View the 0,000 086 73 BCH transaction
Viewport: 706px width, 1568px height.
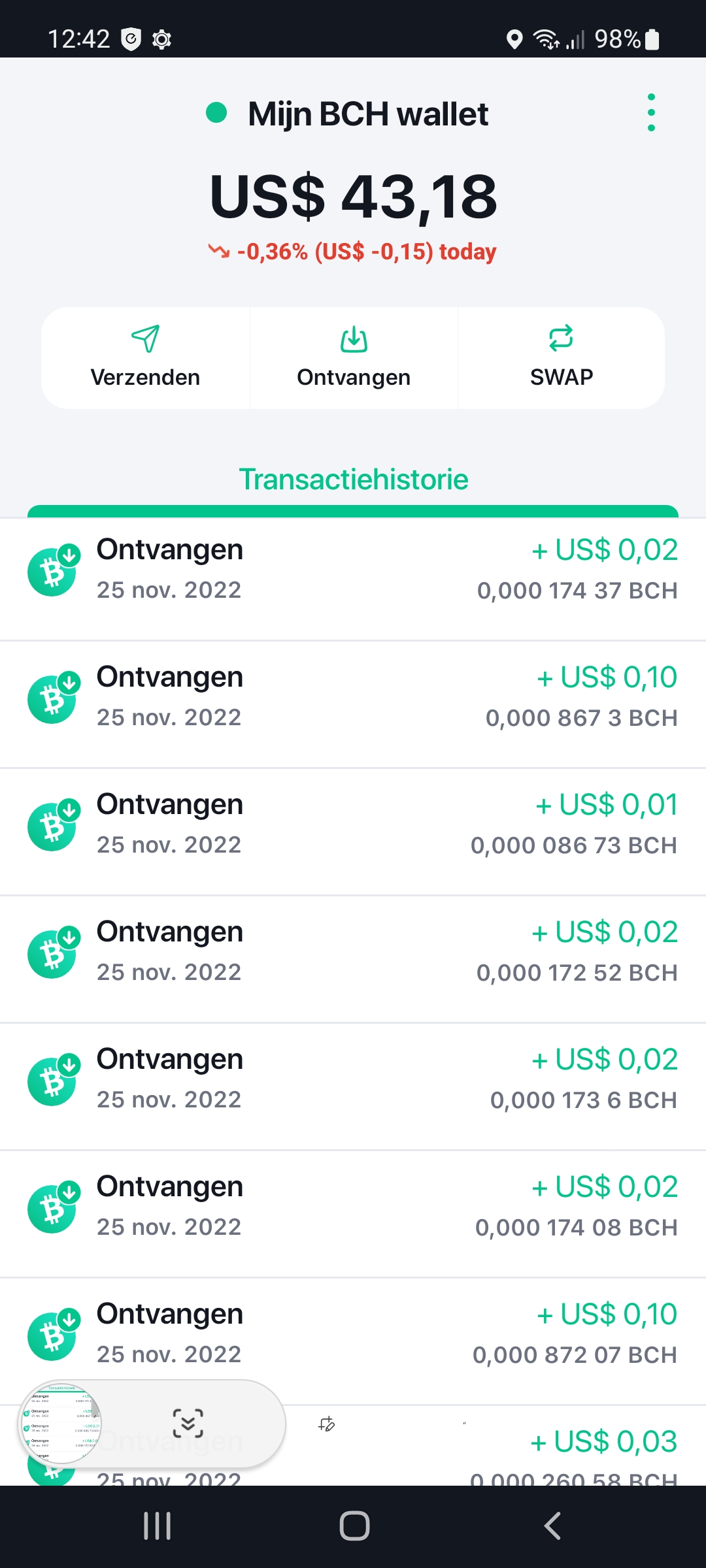[353, 832]
